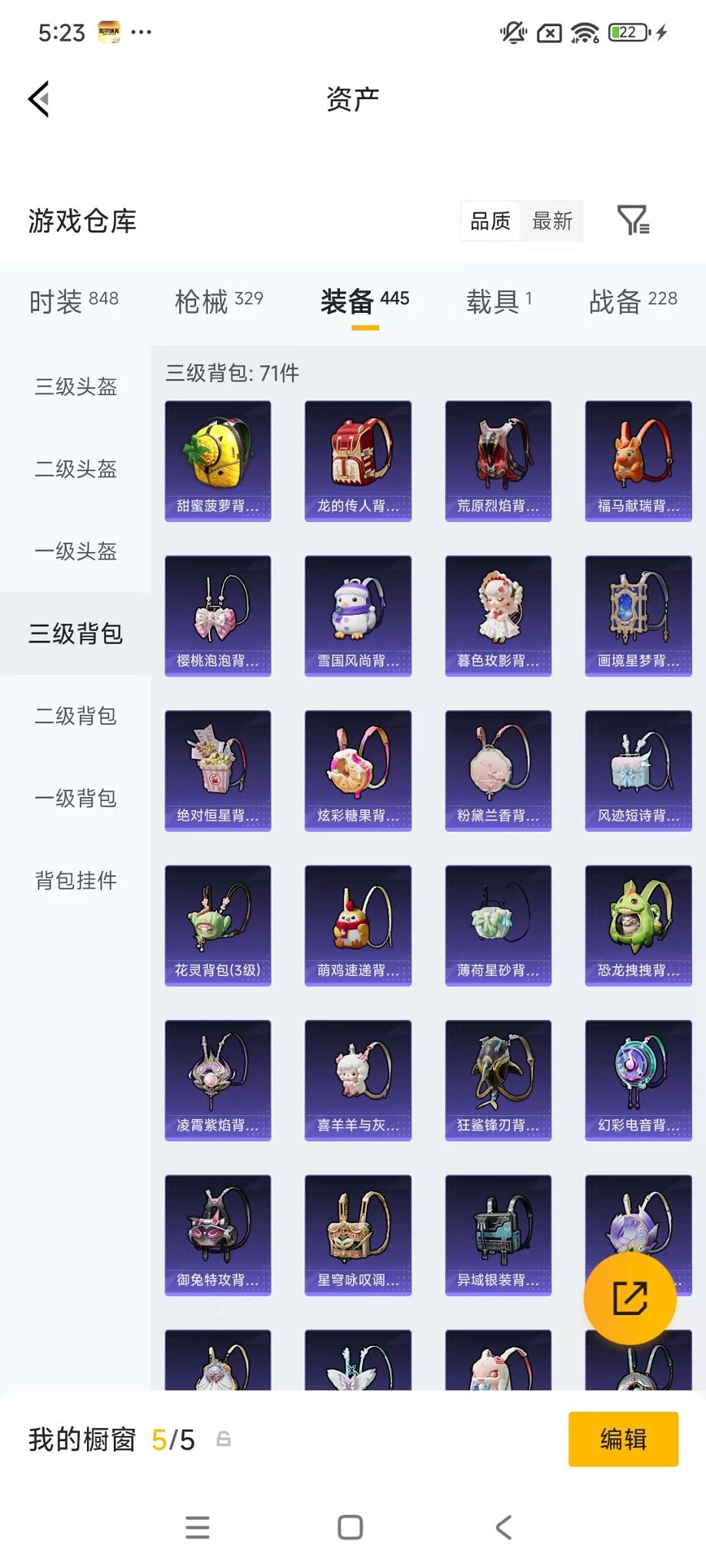Open 我的橱窗 at the bottom
706x1568 pixels.
[x=82, y=1440]
